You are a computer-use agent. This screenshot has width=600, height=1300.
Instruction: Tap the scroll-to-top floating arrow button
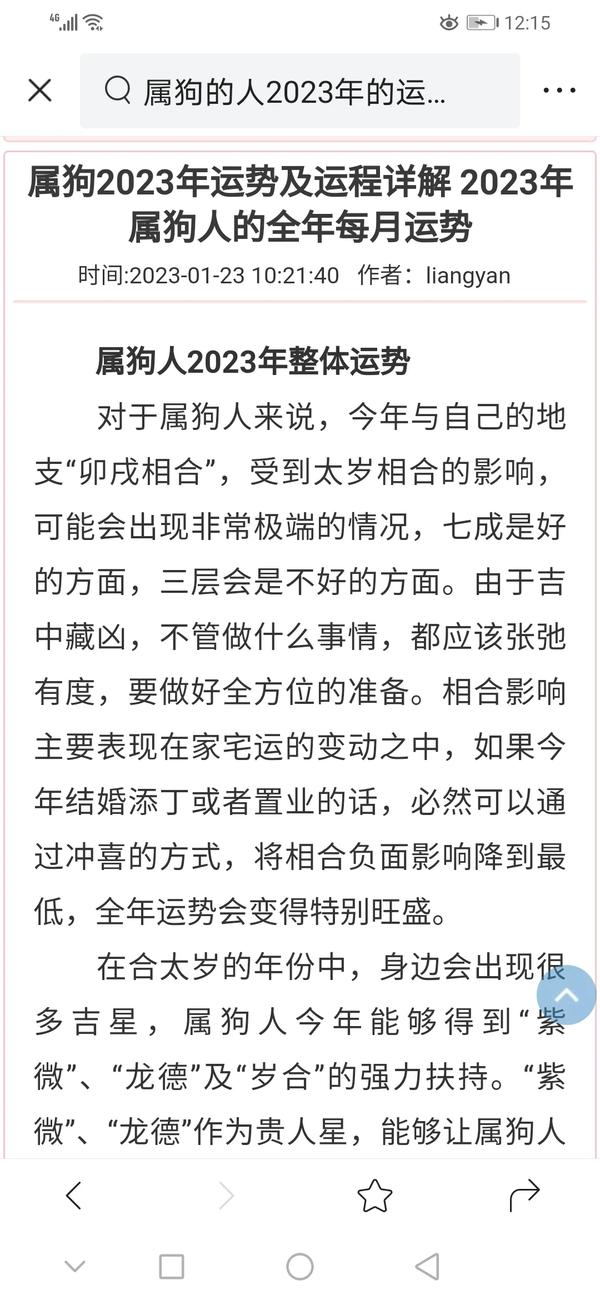pyautogui.click(x=566, y=994)
